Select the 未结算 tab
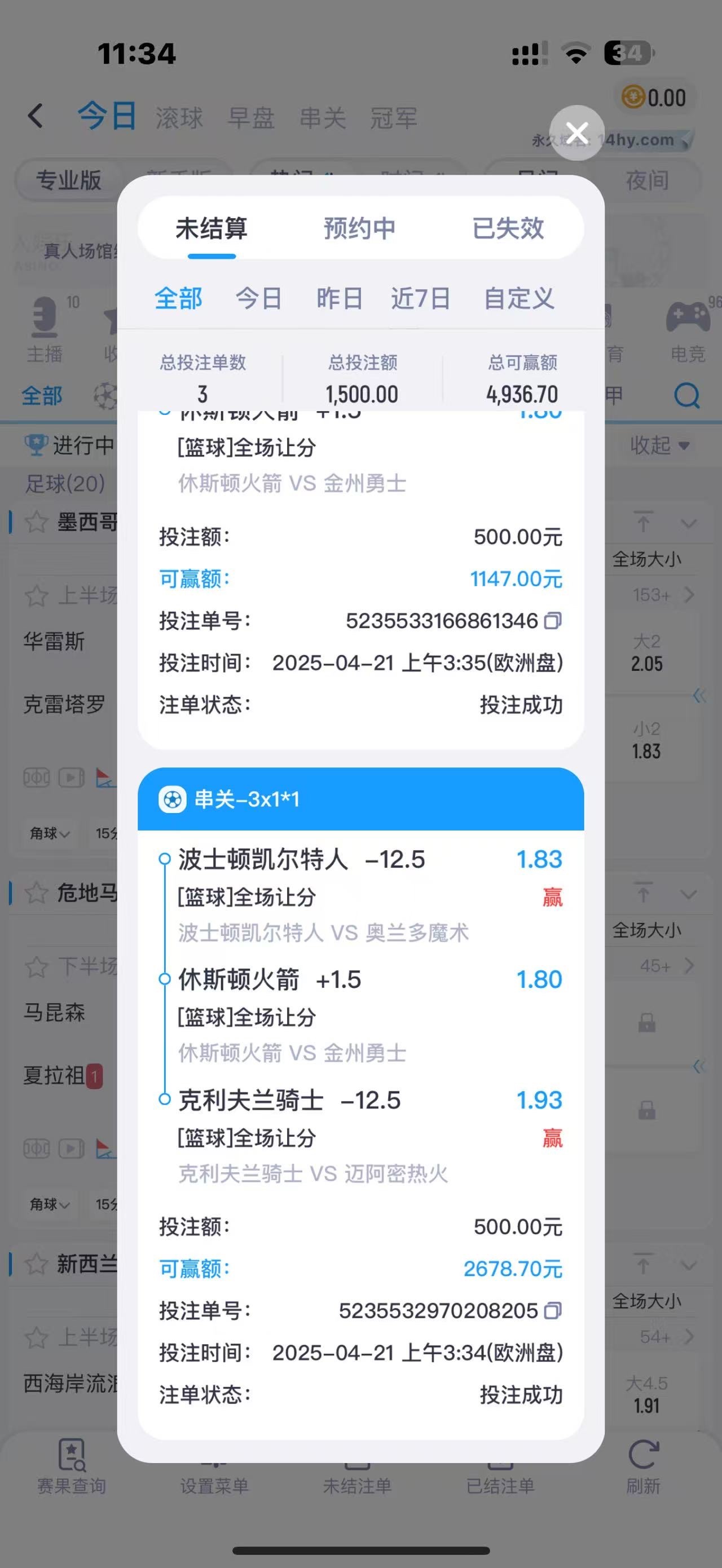Image resolution: width=722 pixels, height=1568 pixels. 212,228
